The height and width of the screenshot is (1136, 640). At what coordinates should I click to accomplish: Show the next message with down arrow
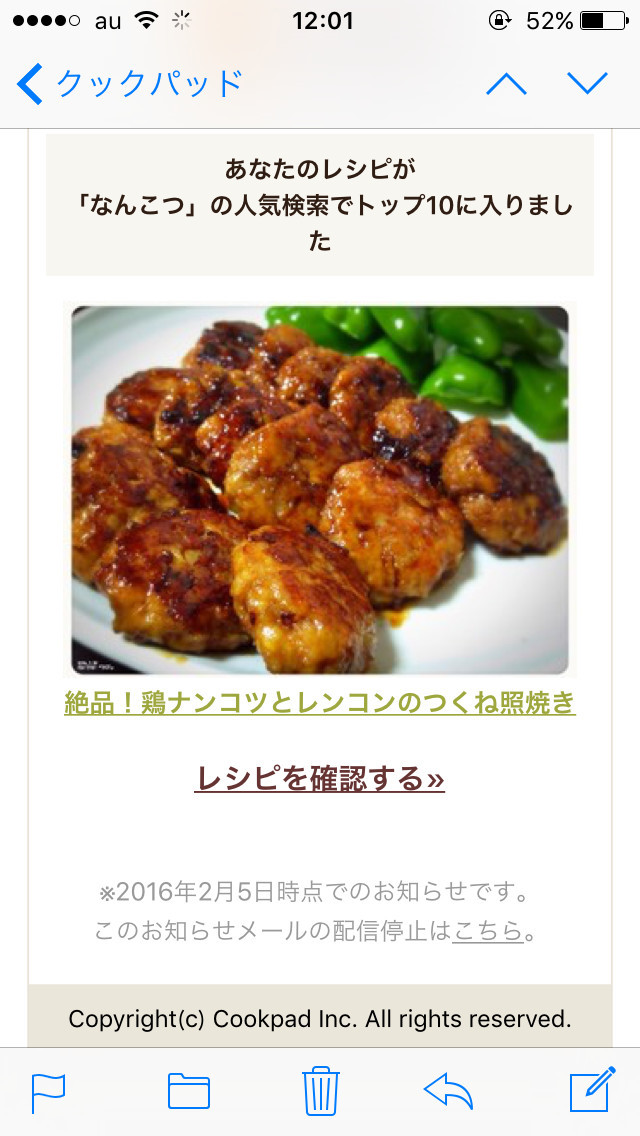(x=587, y=83)
